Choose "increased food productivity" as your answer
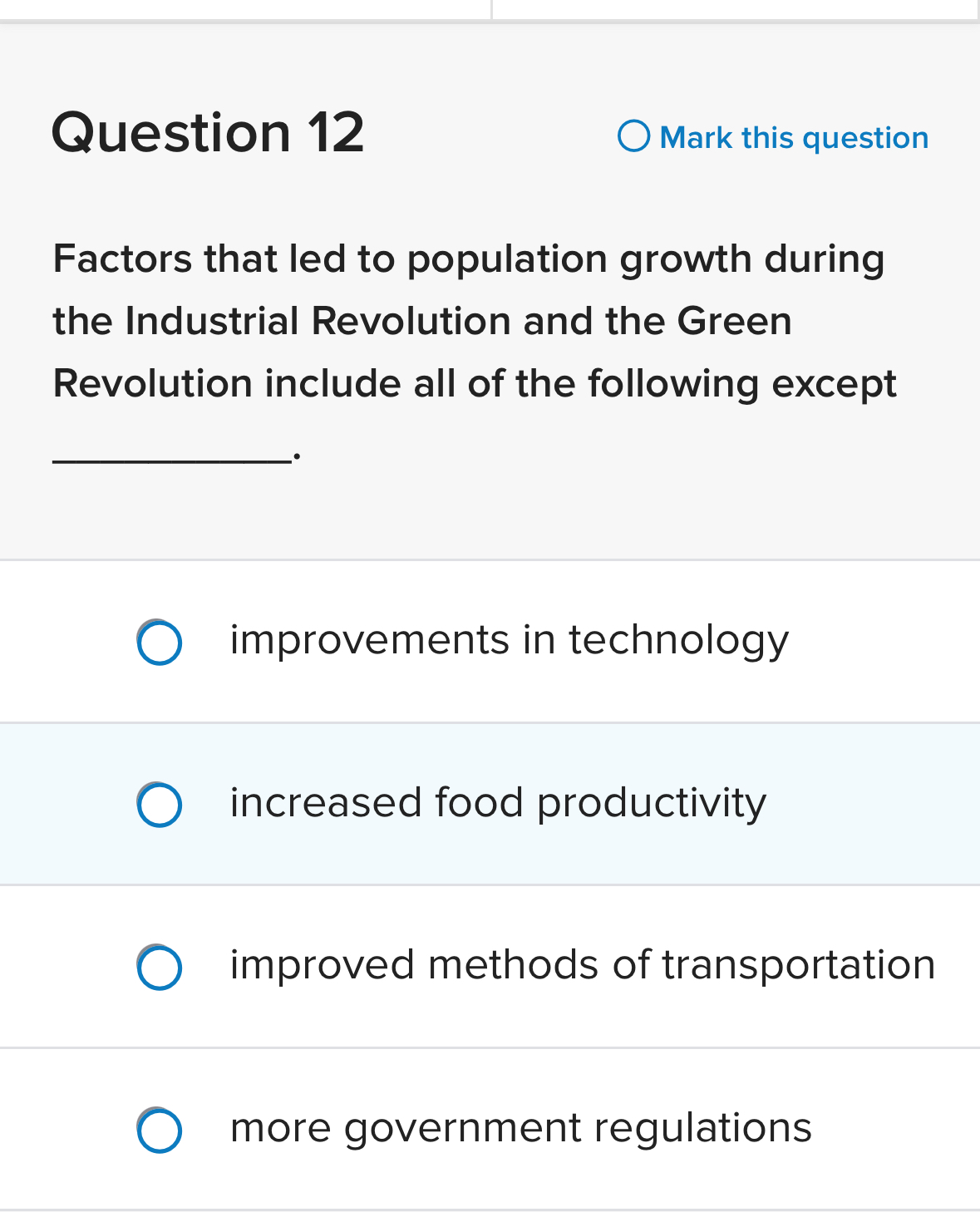The width and height of the screenshot is (980, 1212). point(160,803)
